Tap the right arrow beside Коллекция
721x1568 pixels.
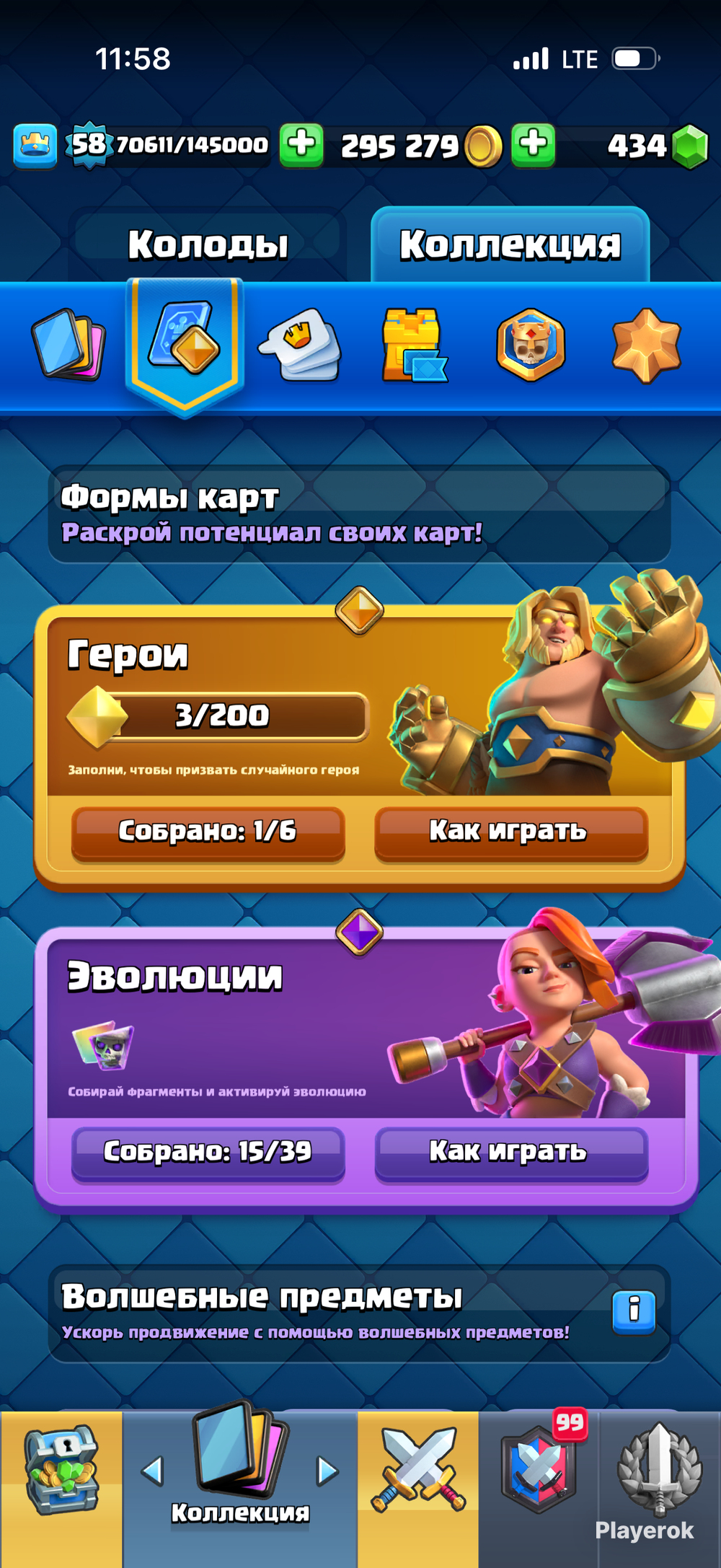pos(327,1471)
